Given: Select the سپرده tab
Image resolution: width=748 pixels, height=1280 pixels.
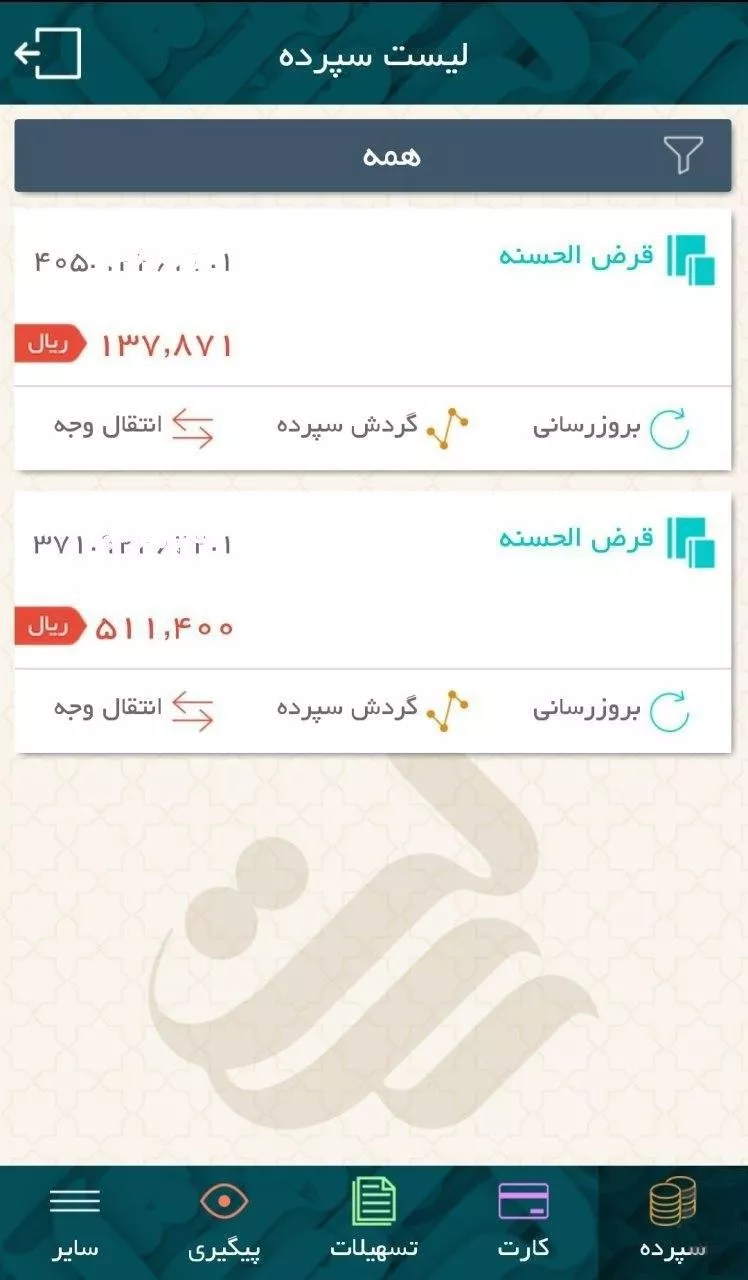Looking at the screenshot, I should coord(673,1221).
